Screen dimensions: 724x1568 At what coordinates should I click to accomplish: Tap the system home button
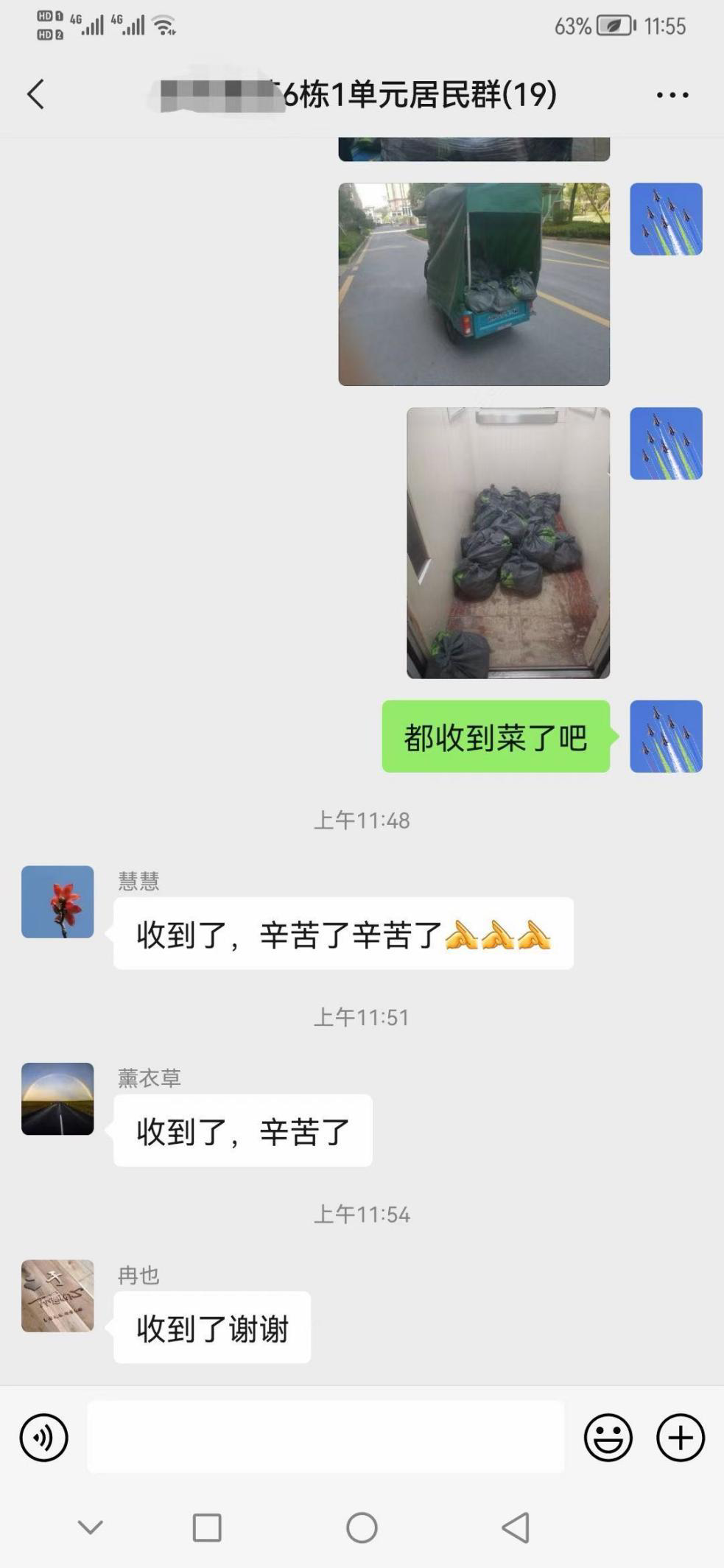click(362, 1527)
